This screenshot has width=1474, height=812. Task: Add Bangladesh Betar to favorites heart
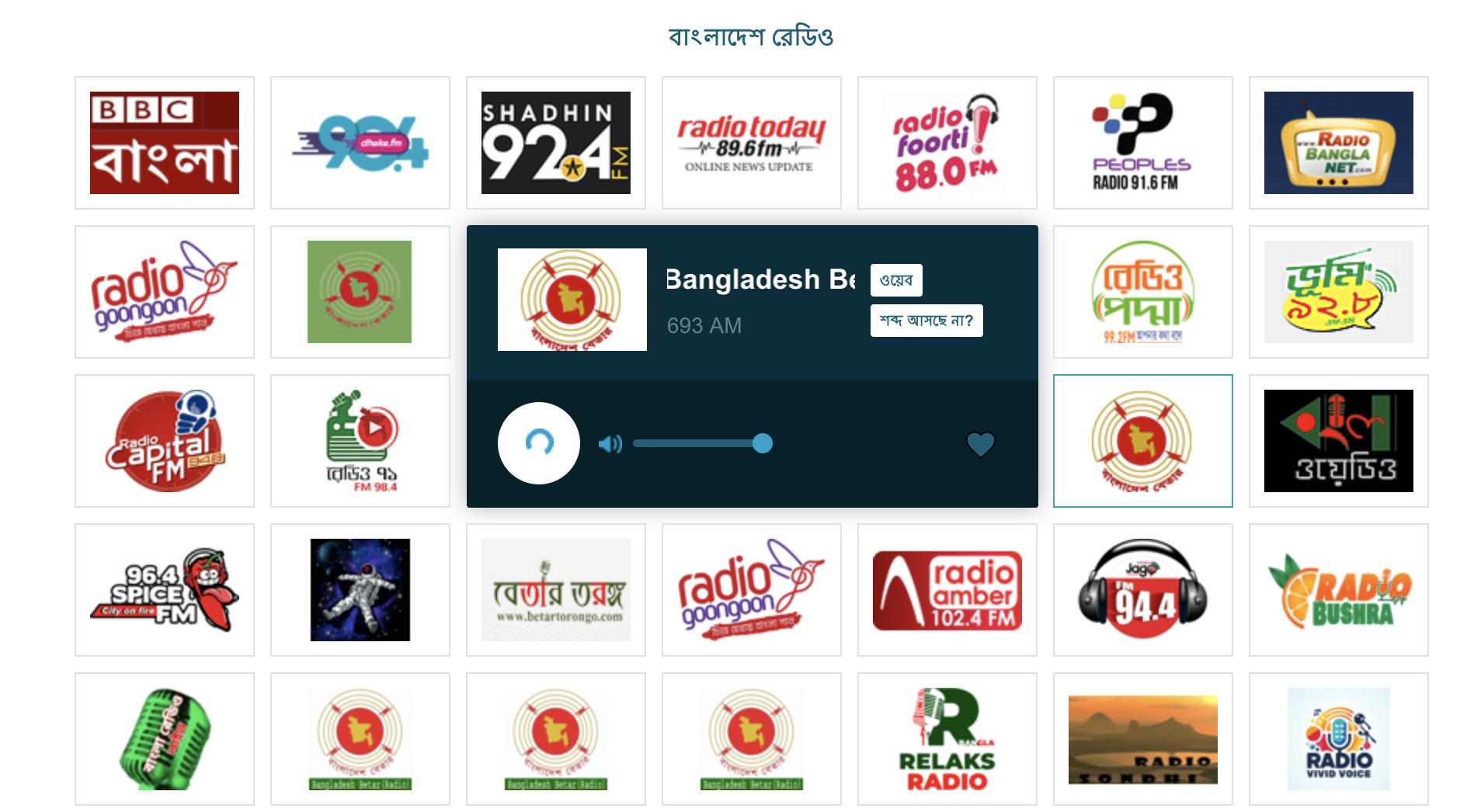click(x=980, y=444)
